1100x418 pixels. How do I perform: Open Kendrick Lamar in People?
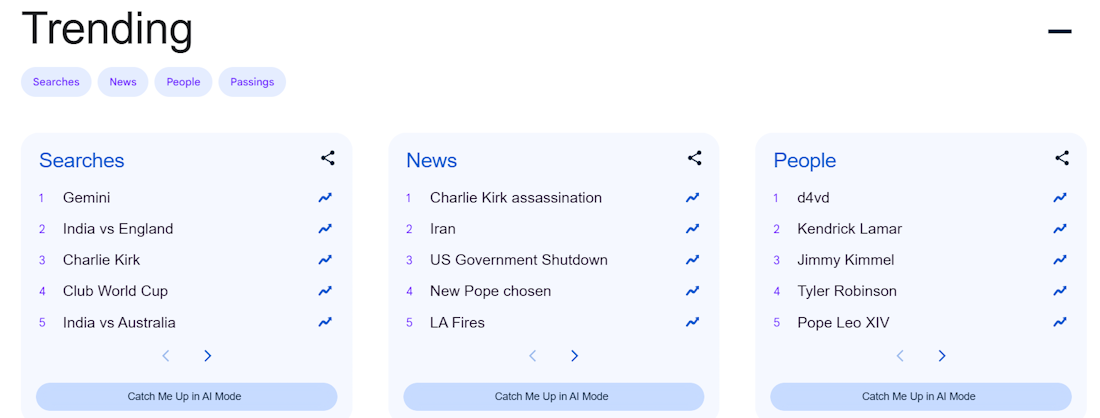click(849, 229)
